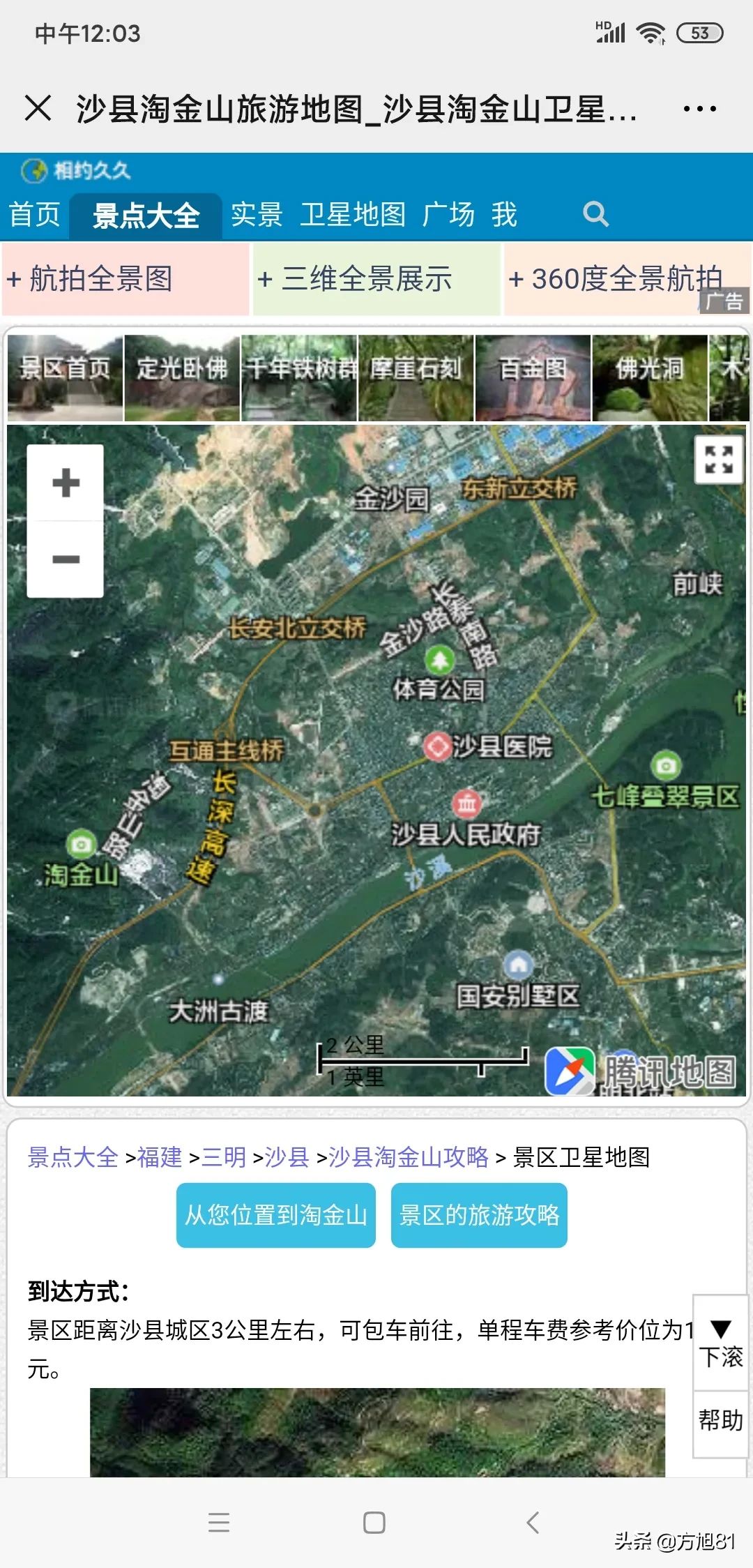Open the three-dot overflow menu
The height and width of the screenshot is (1568, 753).
click(x=699, y=109)
